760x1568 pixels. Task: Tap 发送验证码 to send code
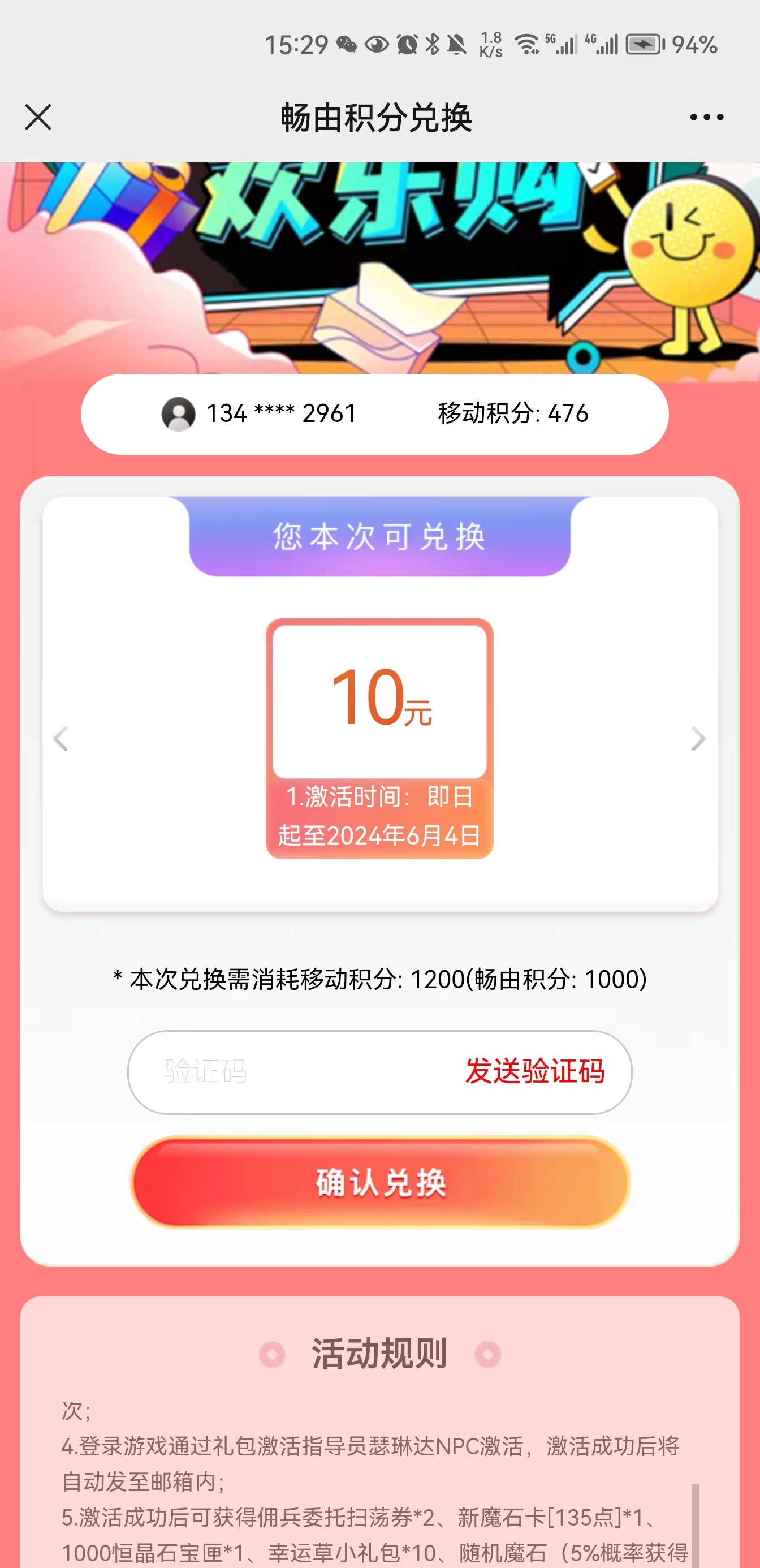click(535, 1071)
